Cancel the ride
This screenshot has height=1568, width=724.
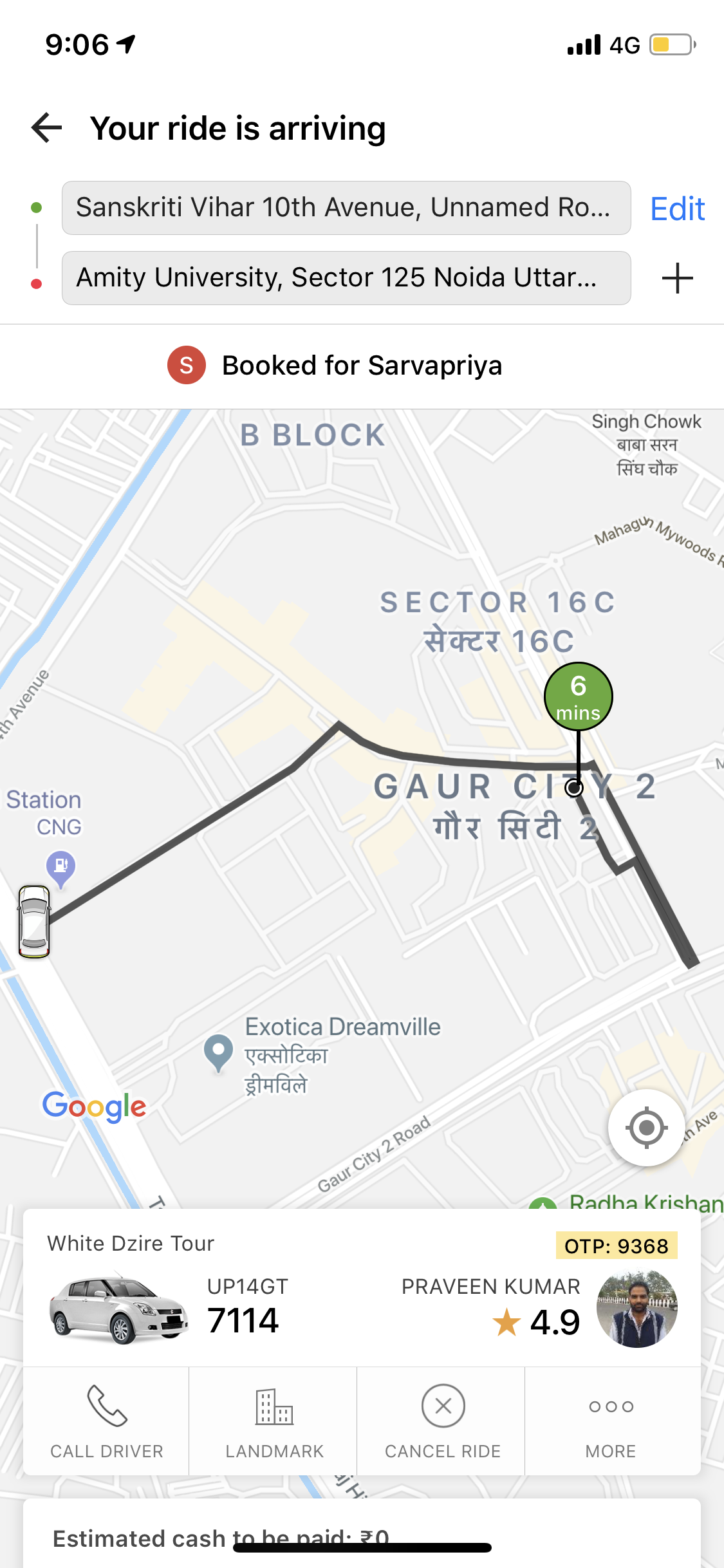(x=443, y=1421)
